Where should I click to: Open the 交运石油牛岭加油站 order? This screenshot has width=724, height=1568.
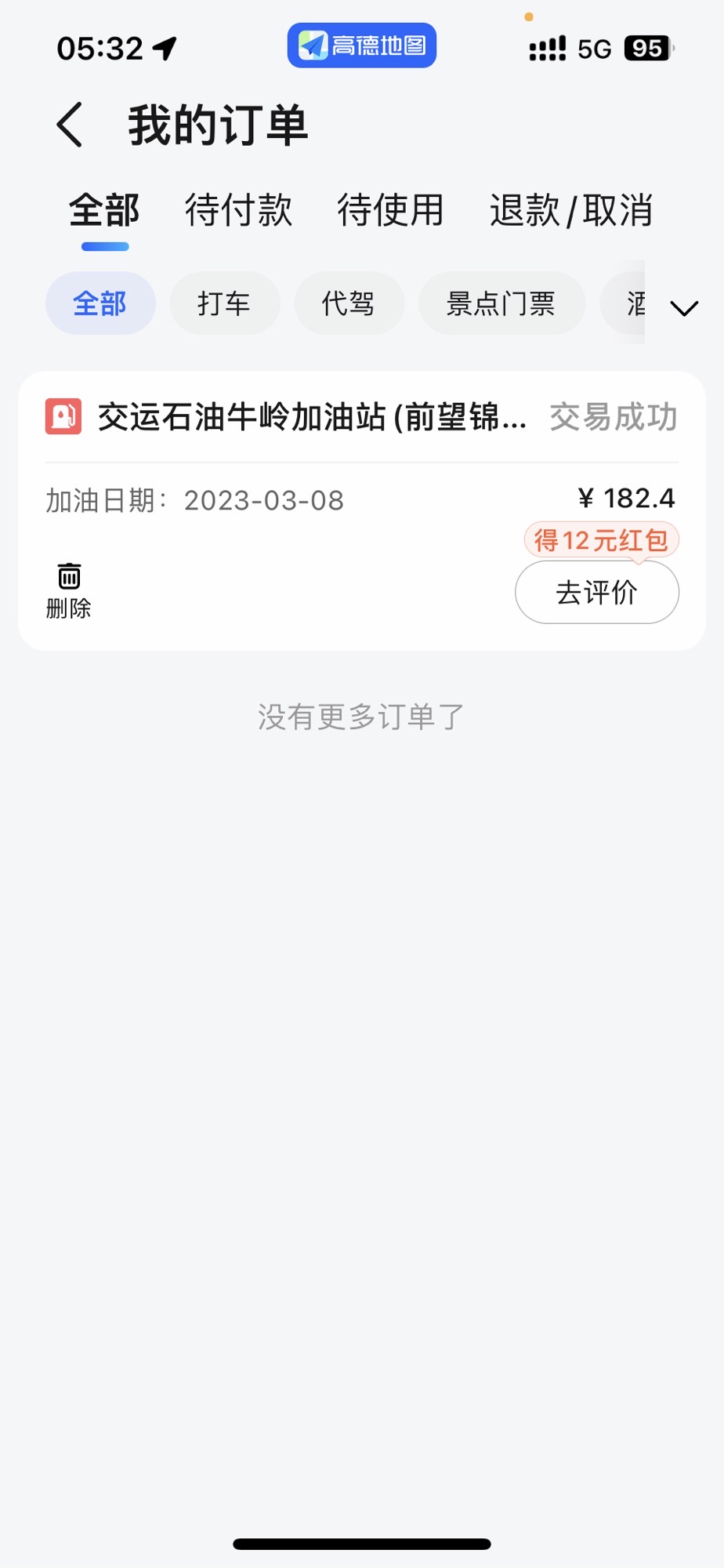(312, 417)
